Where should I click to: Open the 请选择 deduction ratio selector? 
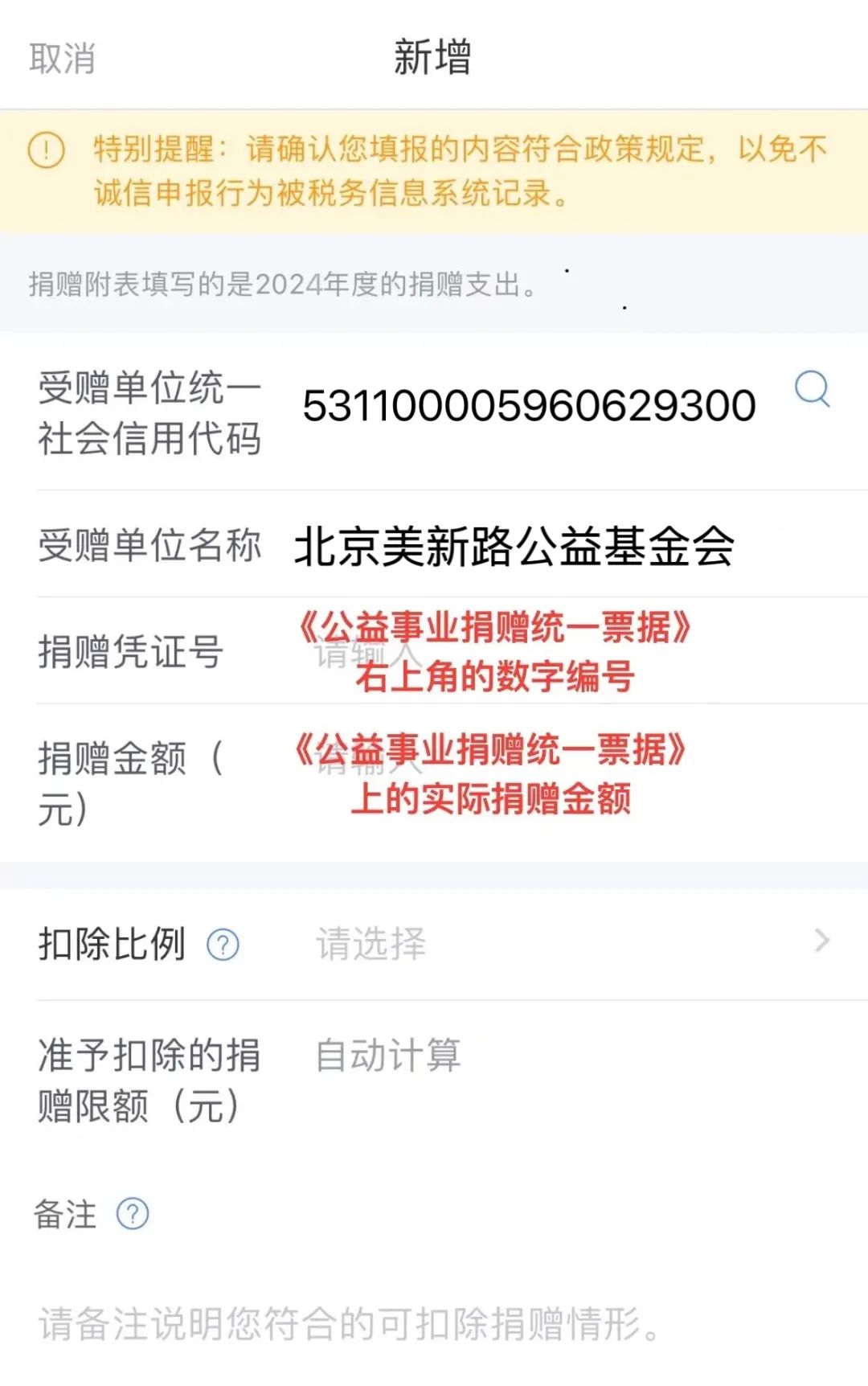(374, 945)
